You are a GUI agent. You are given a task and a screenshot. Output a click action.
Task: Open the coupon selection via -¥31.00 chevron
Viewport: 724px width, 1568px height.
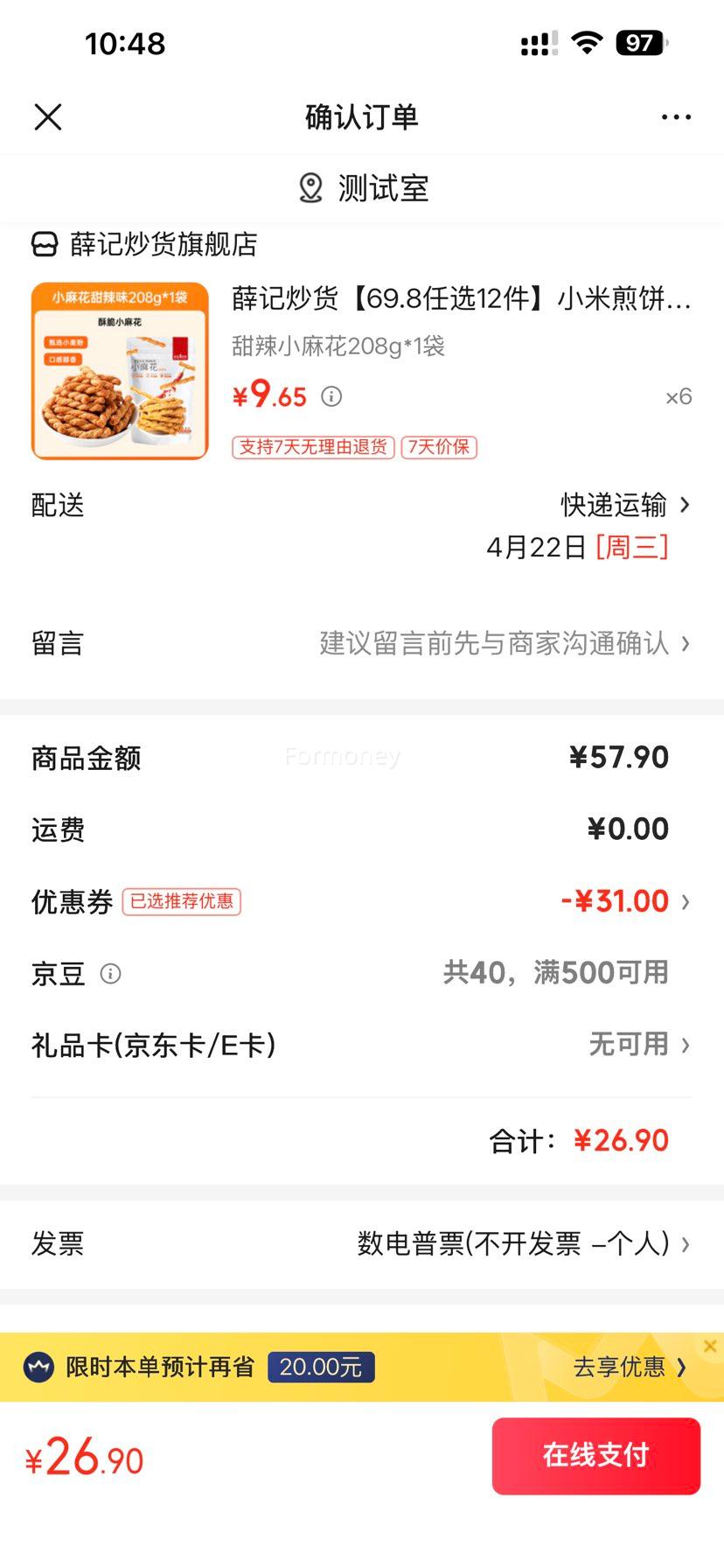tap(687, 901)
